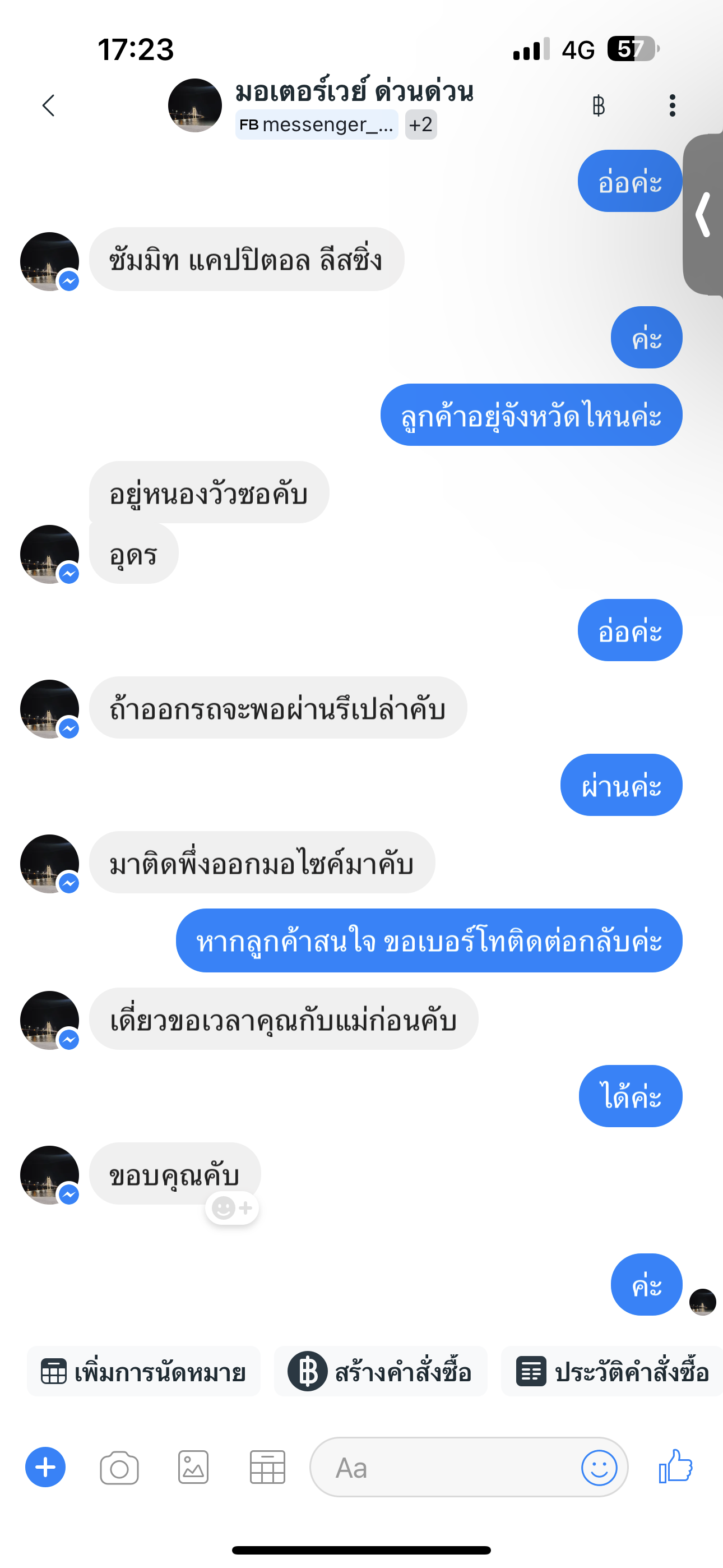Expand the side panel arrow handle
723x1568 pixels.
tap(703, 214)
